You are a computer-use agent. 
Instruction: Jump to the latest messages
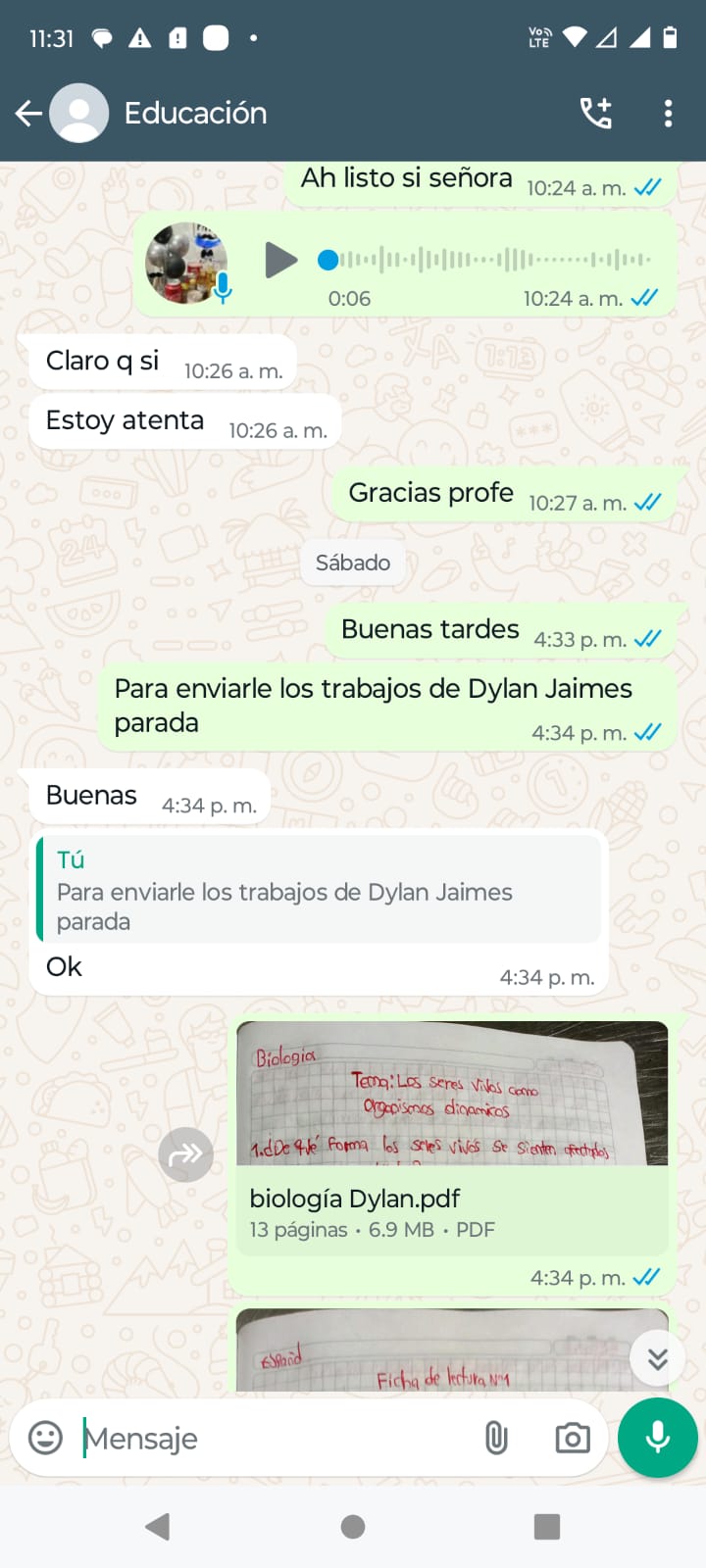tap(657, 1358)
